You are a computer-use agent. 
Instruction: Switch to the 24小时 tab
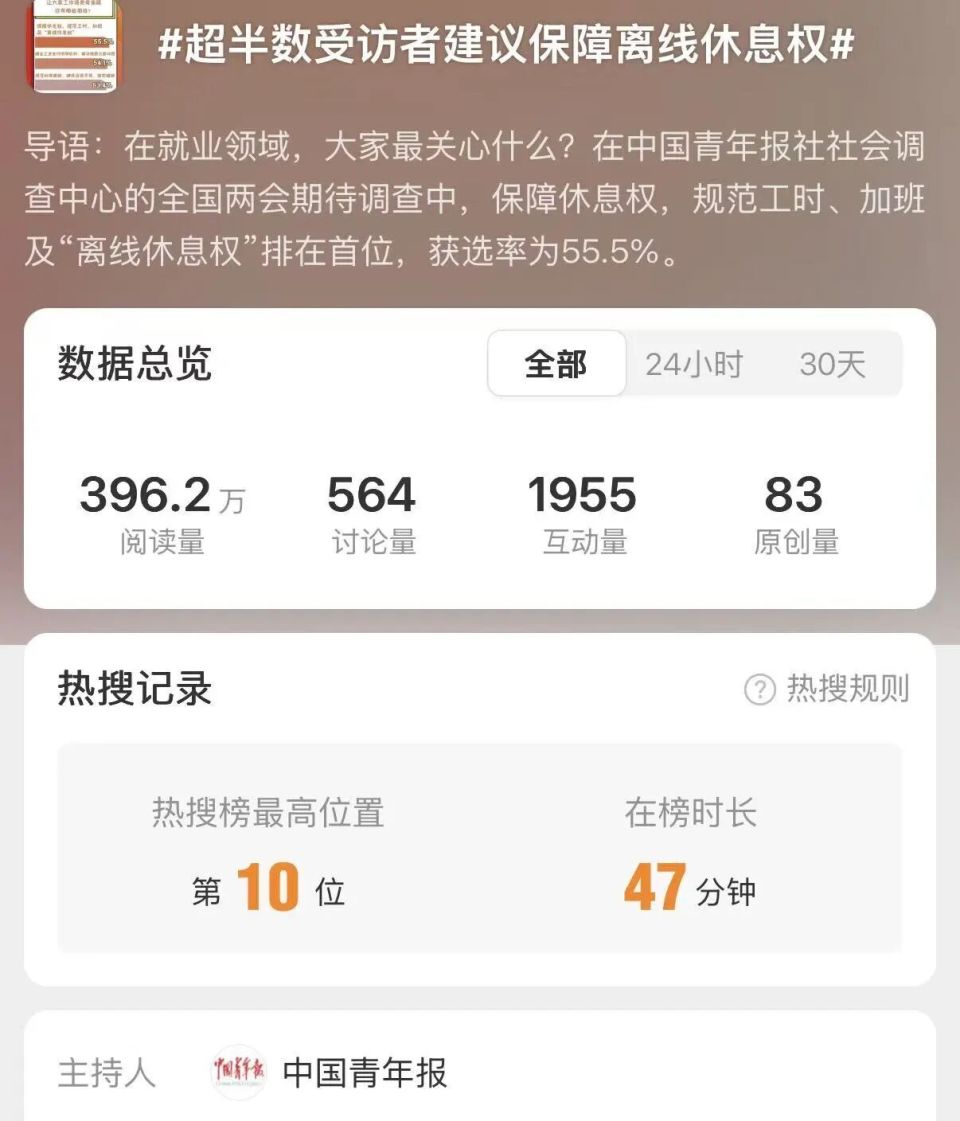click(694, 364)
